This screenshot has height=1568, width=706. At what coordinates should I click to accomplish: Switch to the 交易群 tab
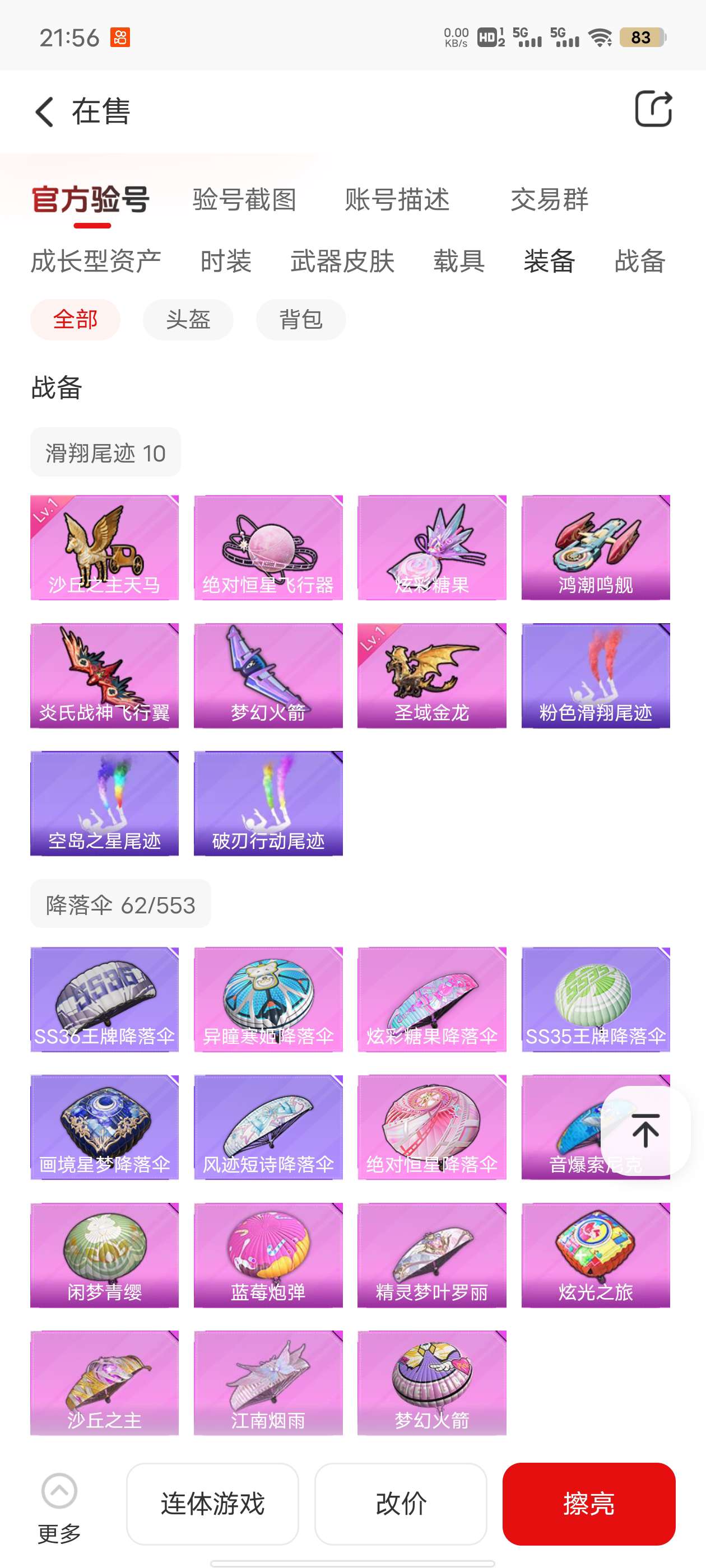pos(549,200)
